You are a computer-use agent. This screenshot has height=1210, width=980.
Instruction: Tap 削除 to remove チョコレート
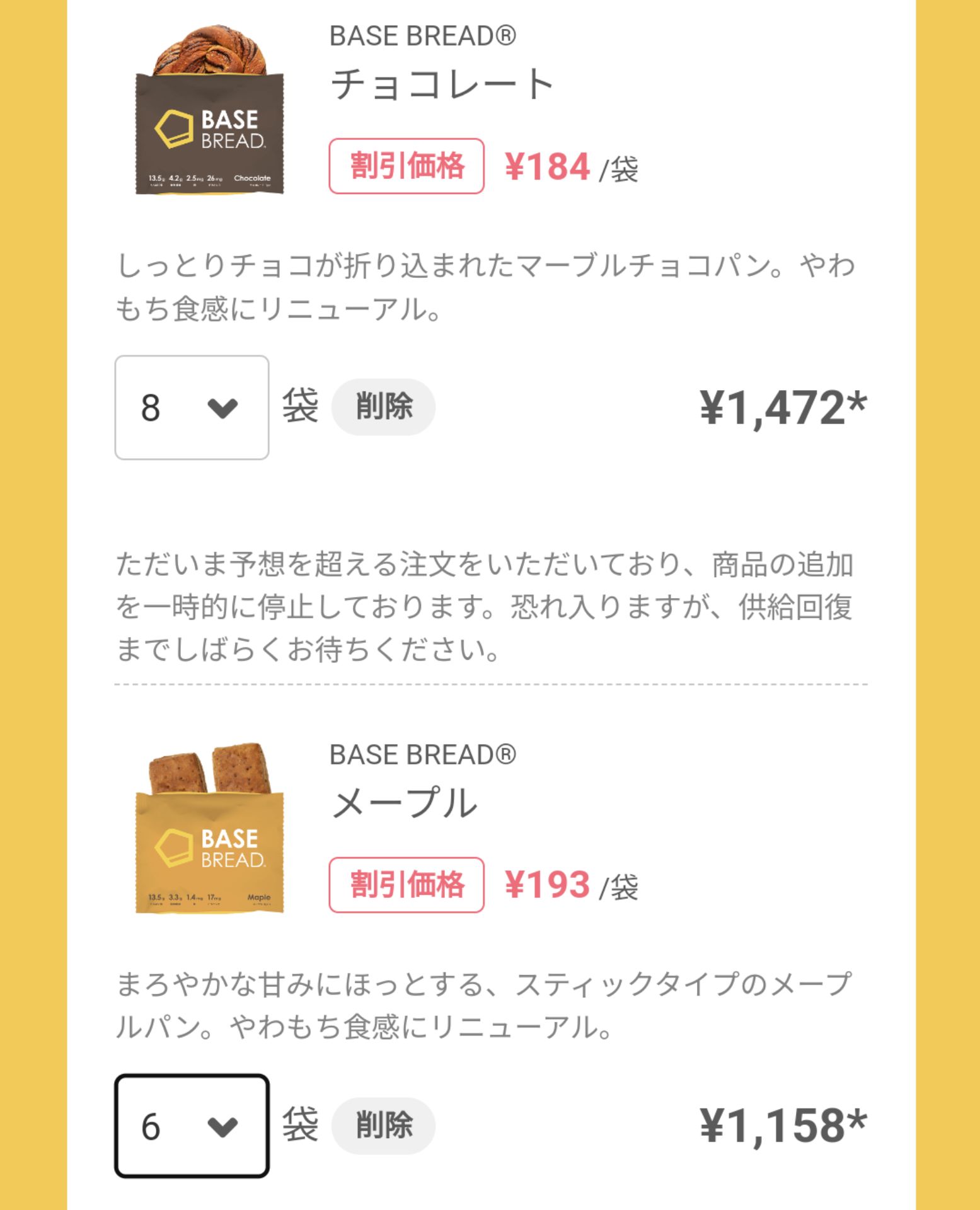click(x=383, y=406)
